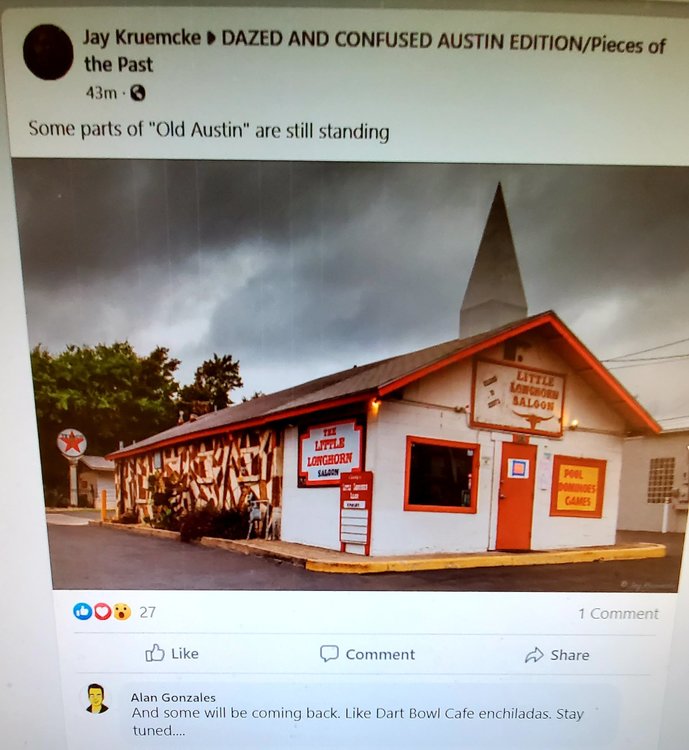Tap Alan Gonzales's comment avatar
The image size is (689, 750).
click(97, 699)
